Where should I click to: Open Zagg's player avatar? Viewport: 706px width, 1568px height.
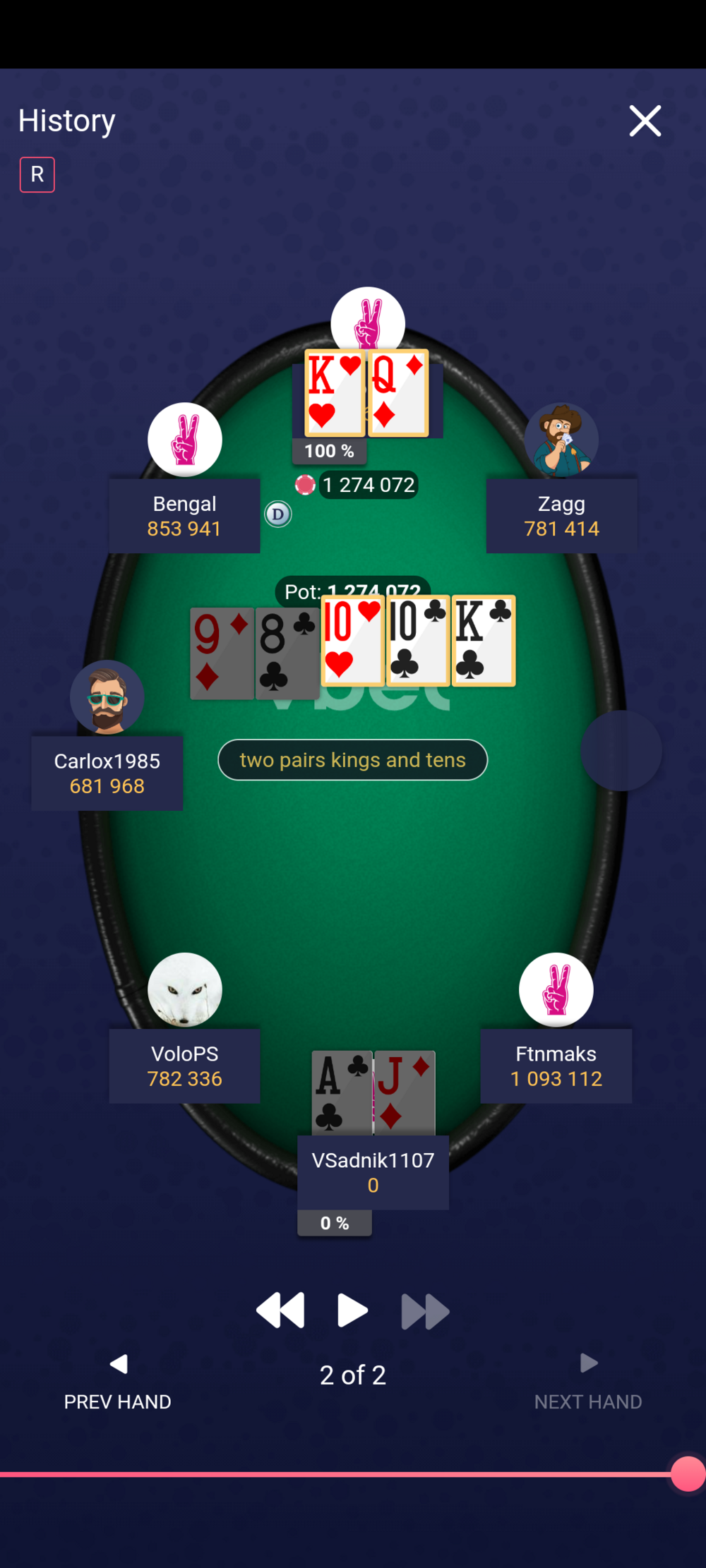(x=561, y=440)
